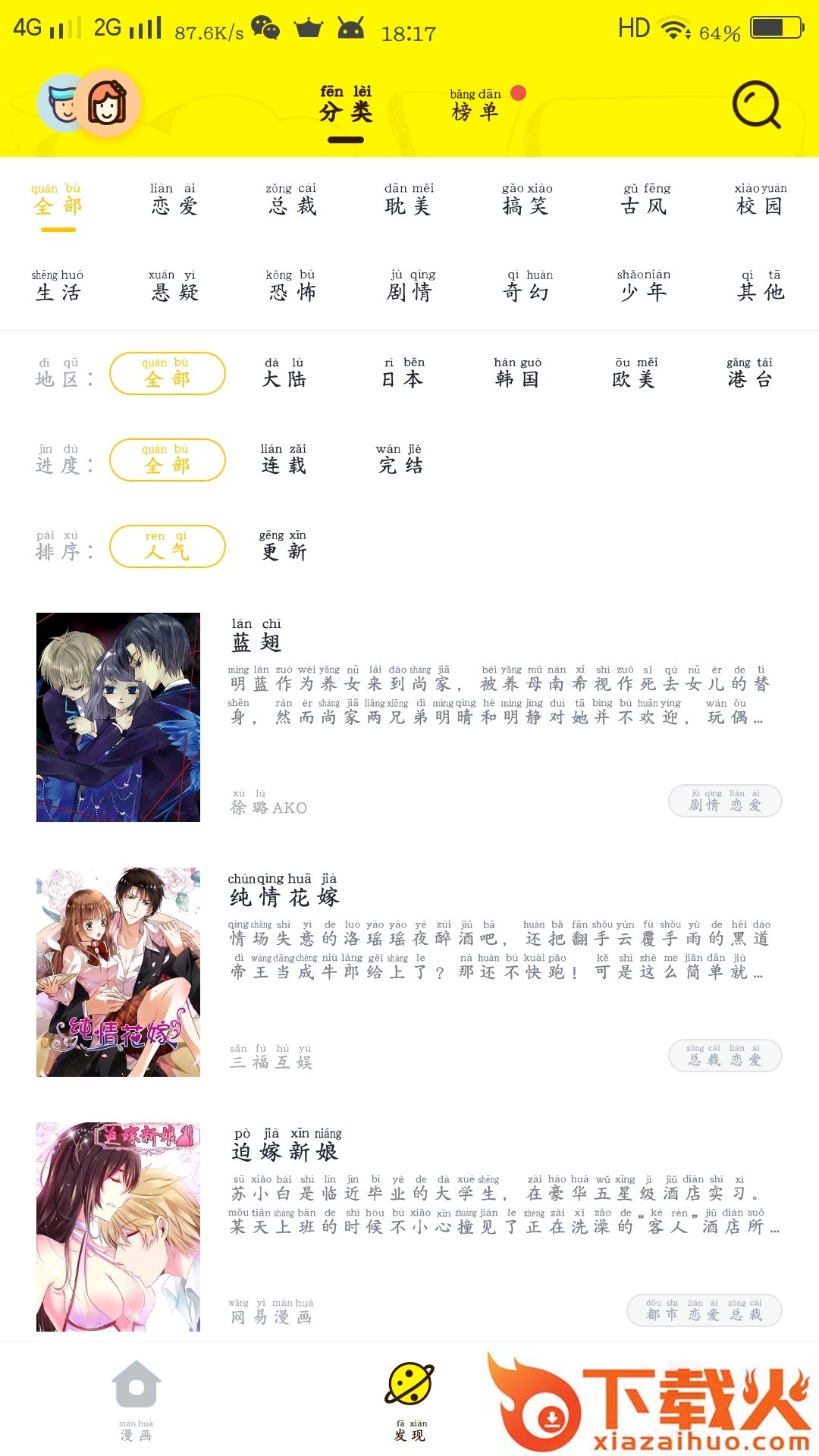Screen dimensions: 819x1456
Task: Show only 连载 ongoing comics
Action: pos(284,460)
